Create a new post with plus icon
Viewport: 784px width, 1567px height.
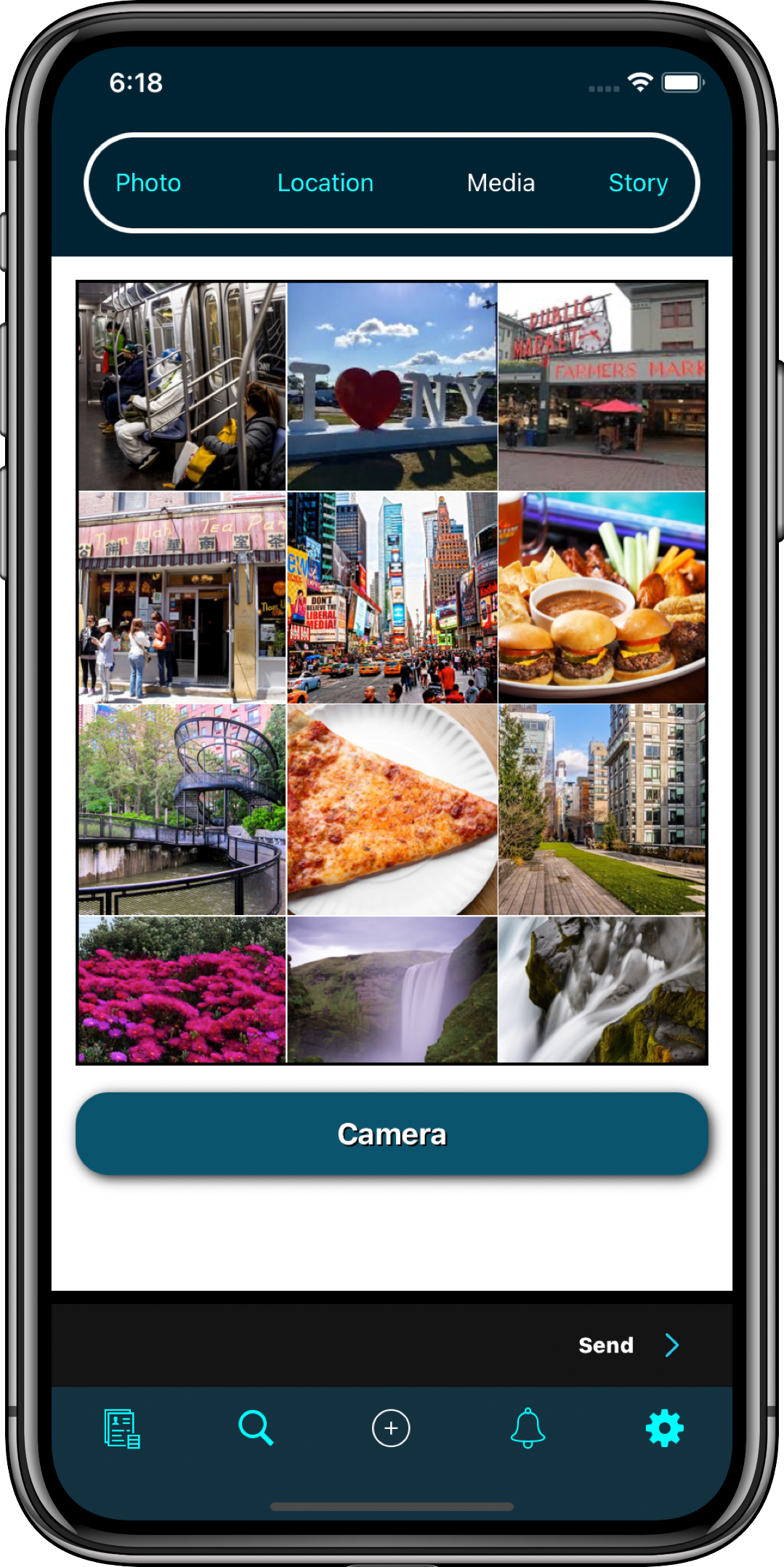[391, 1428]
